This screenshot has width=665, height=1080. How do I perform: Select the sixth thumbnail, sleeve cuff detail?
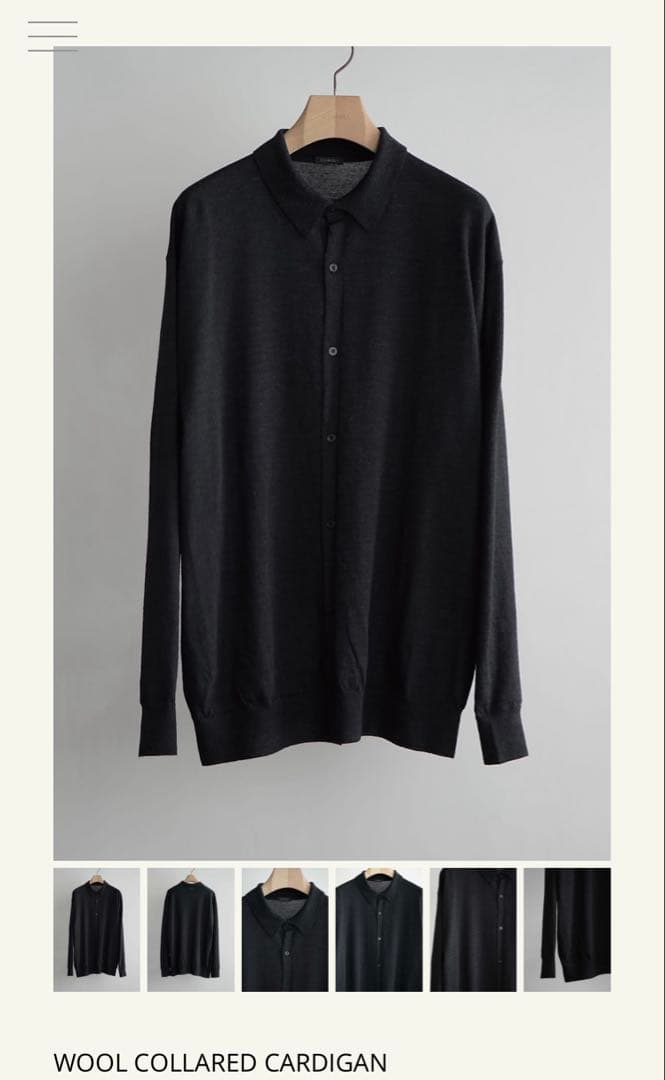567,929
